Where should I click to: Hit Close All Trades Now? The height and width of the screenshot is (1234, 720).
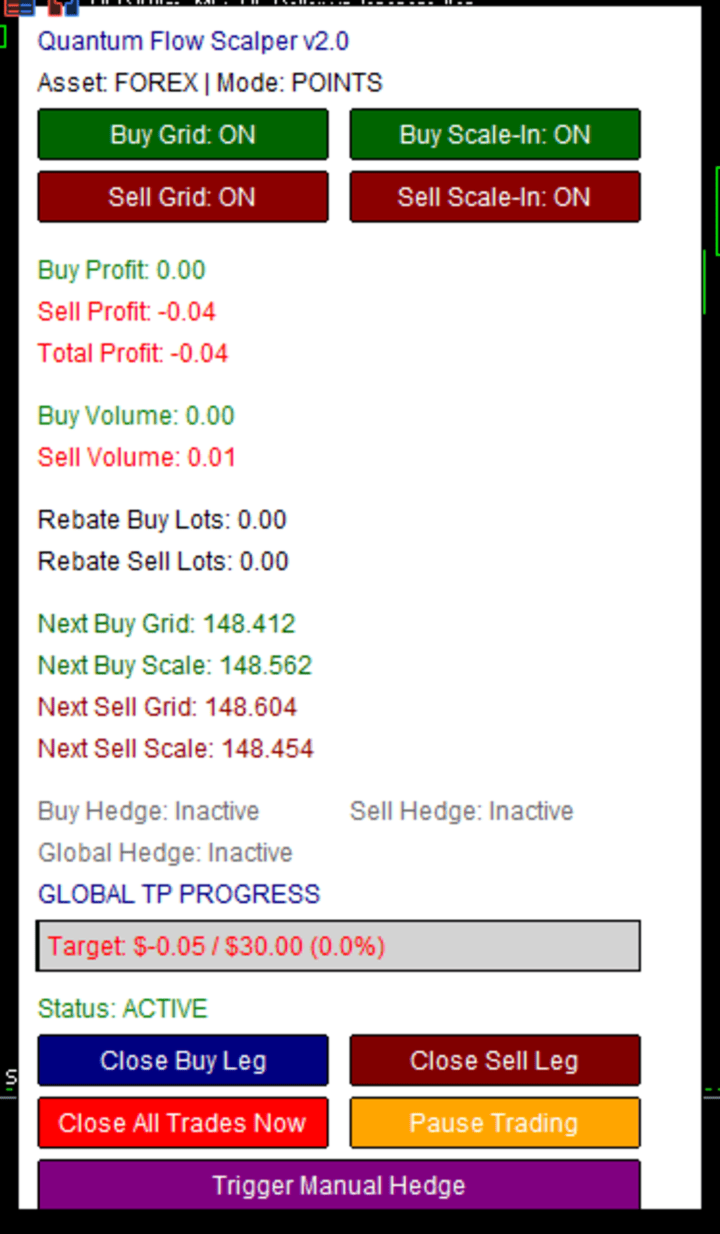[183, 1123]
